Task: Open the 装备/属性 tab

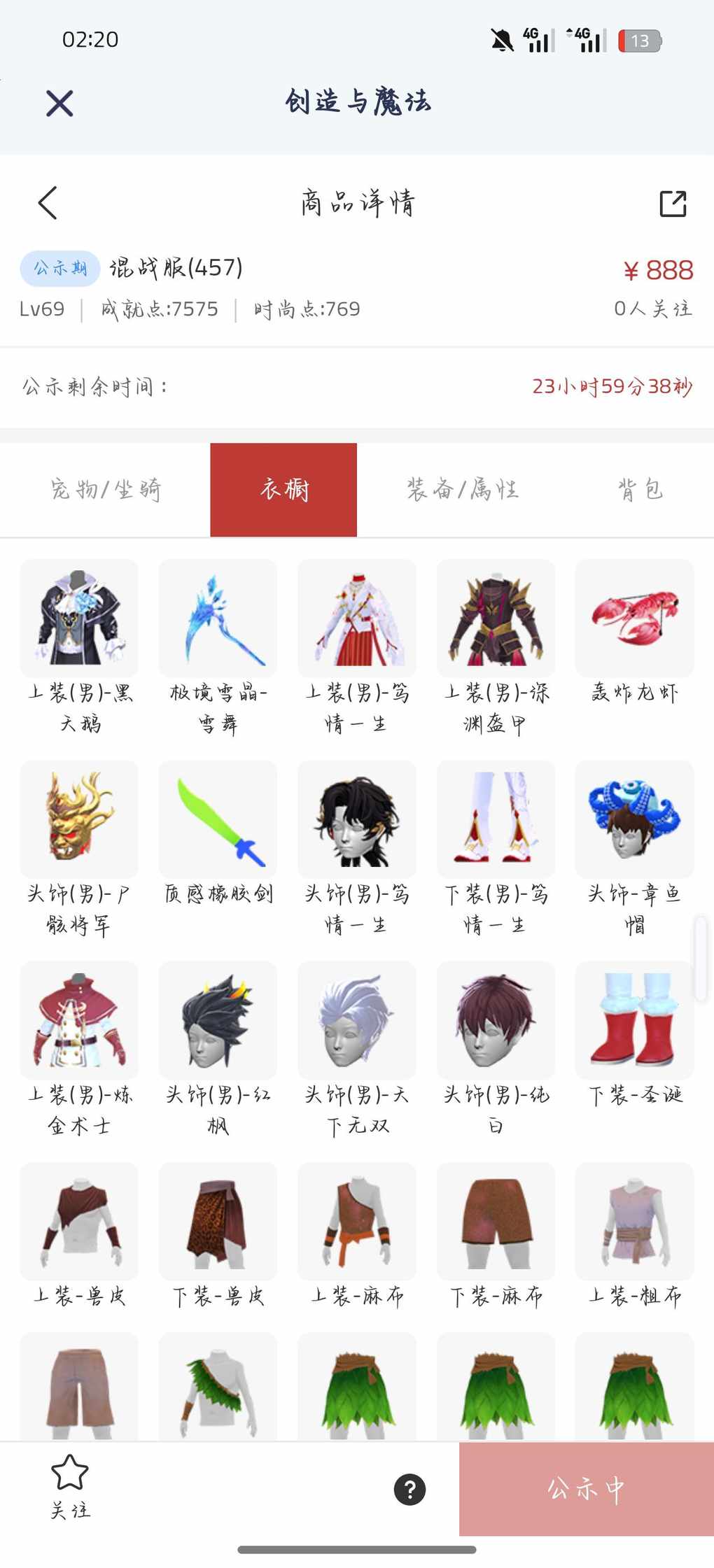Action: (x=463, y=490)
